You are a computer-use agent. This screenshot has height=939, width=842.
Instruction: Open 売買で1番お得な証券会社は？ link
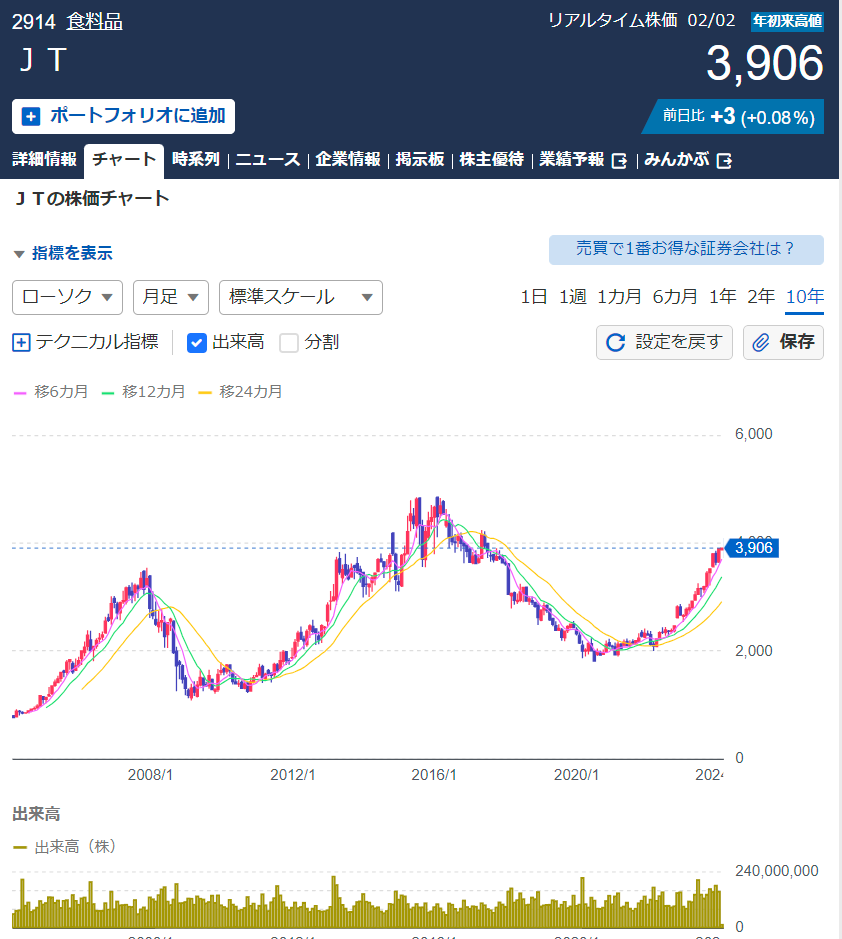(x=687, y=250)
